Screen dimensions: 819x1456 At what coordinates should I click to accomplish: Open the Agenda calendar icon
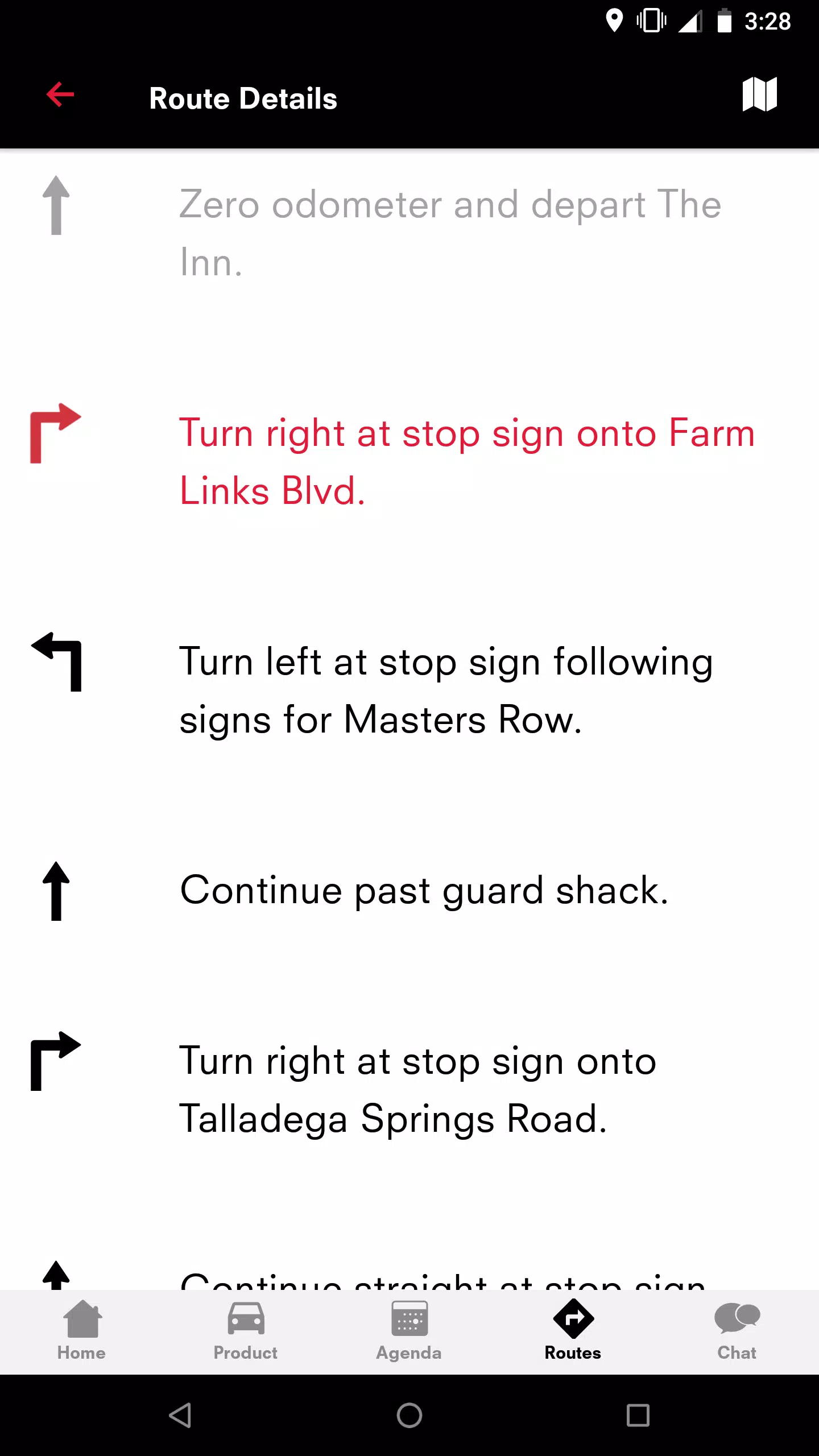(x=409, y=1317)
